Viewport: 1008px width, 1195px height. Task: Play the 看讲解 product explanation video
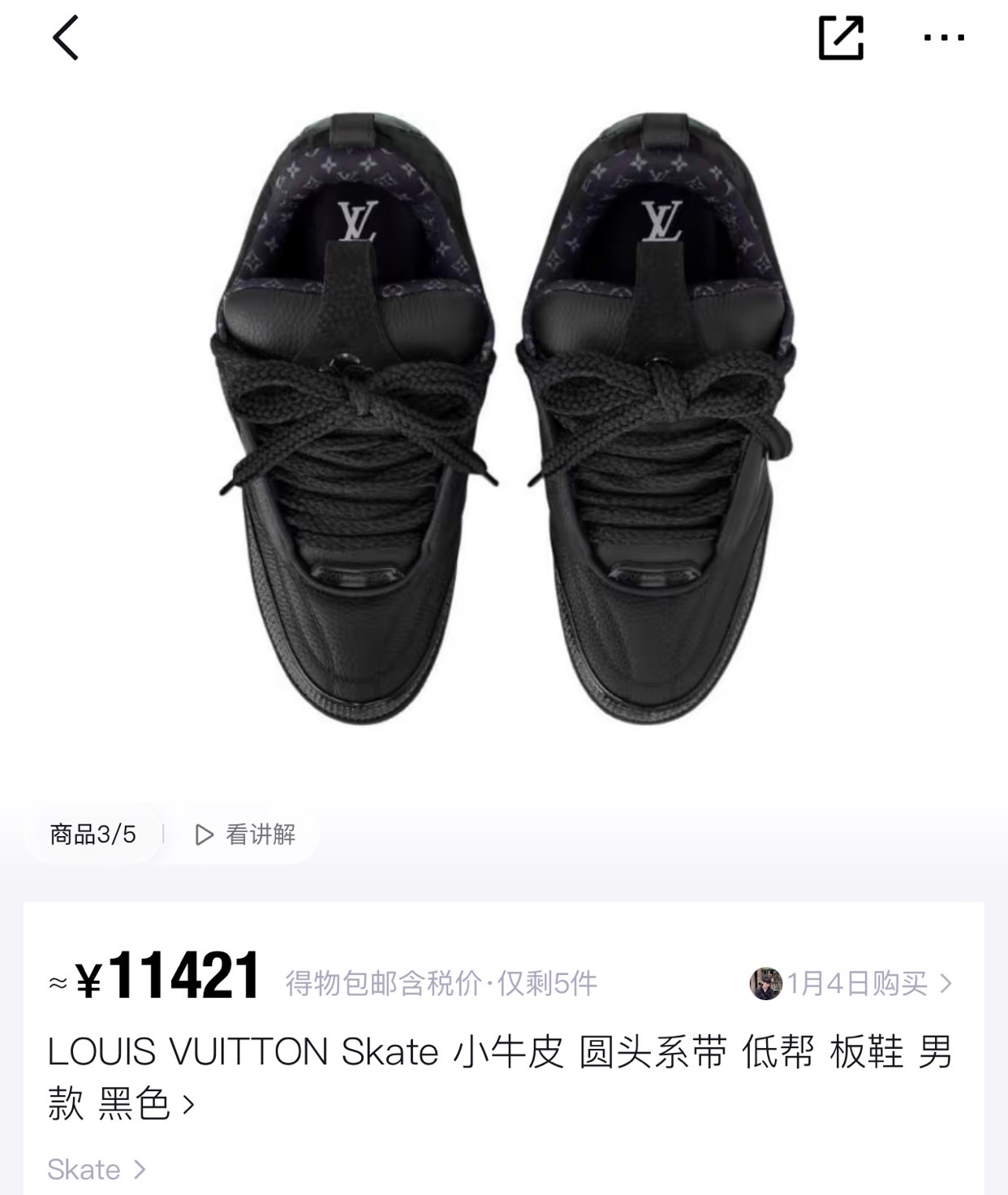click(245, 835)
